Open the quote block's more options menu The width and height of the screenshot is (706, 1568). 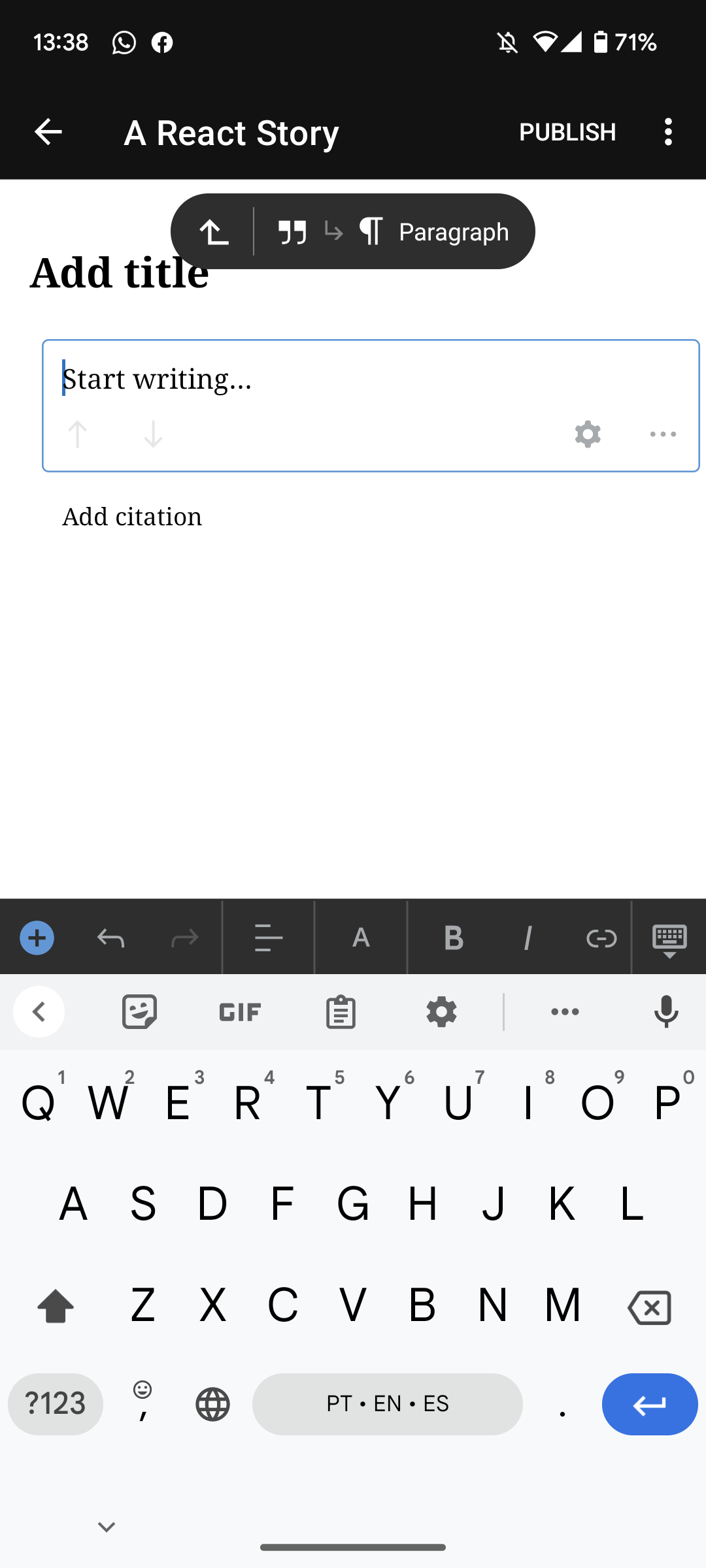click(x=662, y=434)
